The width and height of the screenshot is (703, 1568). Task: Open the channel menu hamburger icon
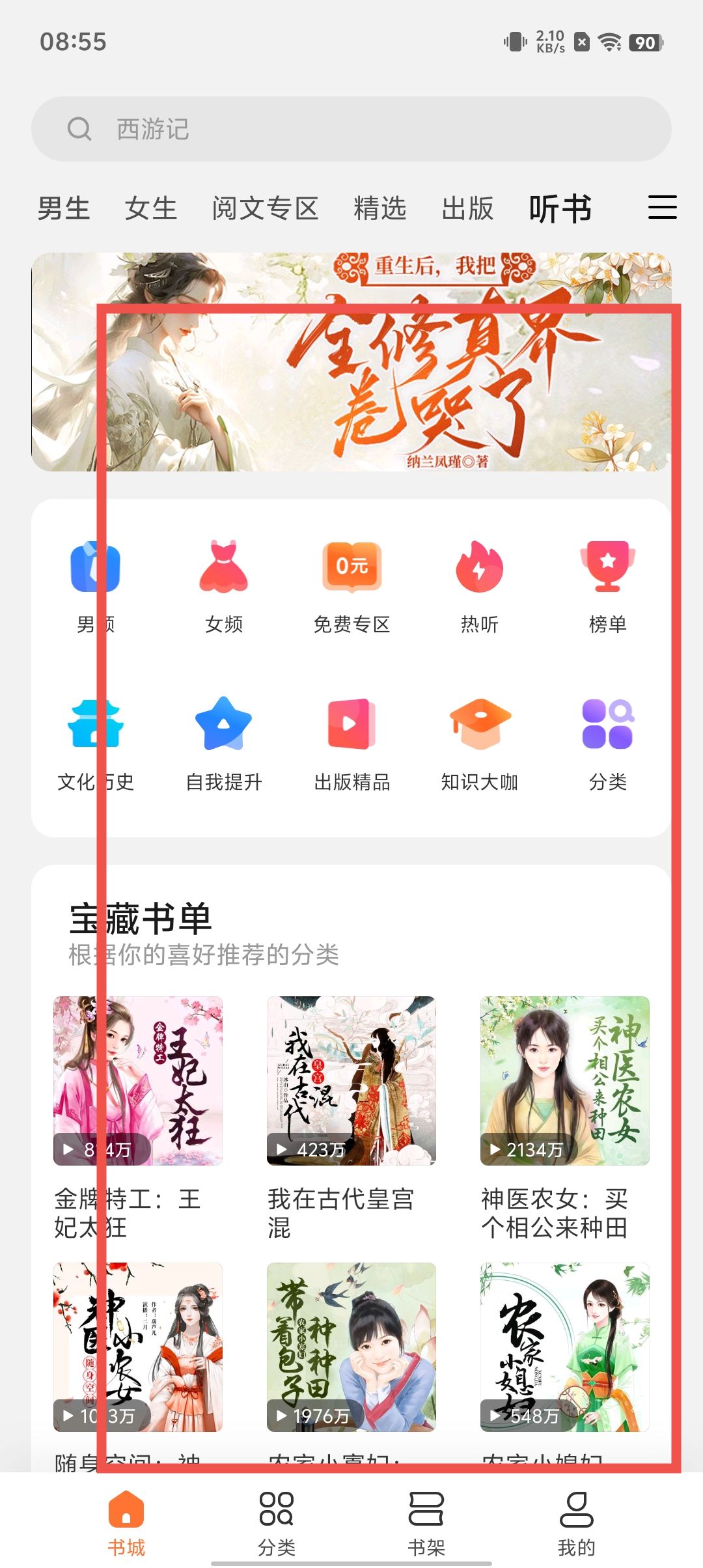click(662, 208)
